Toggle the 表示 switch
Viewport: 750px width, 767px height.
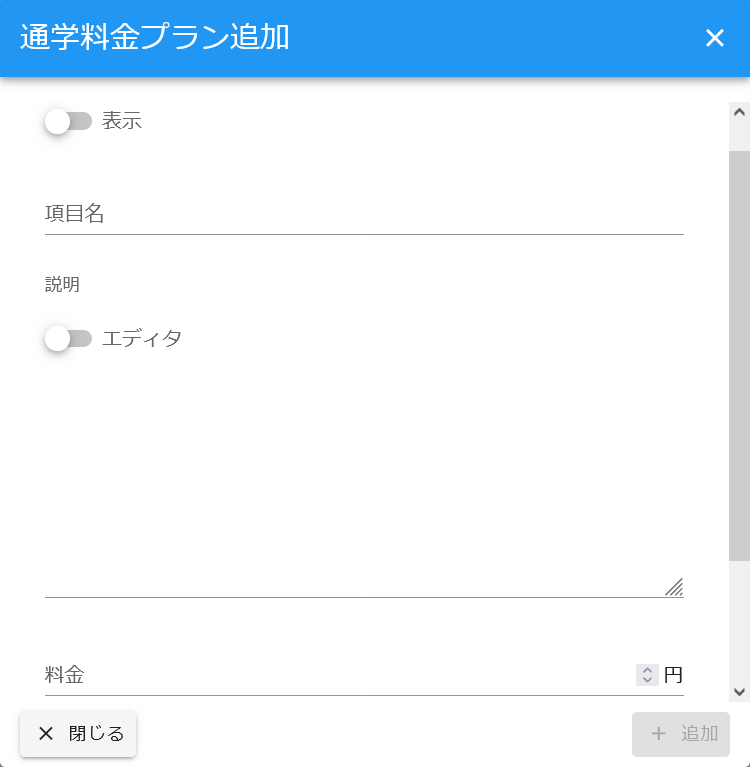[x=68, y=121]
